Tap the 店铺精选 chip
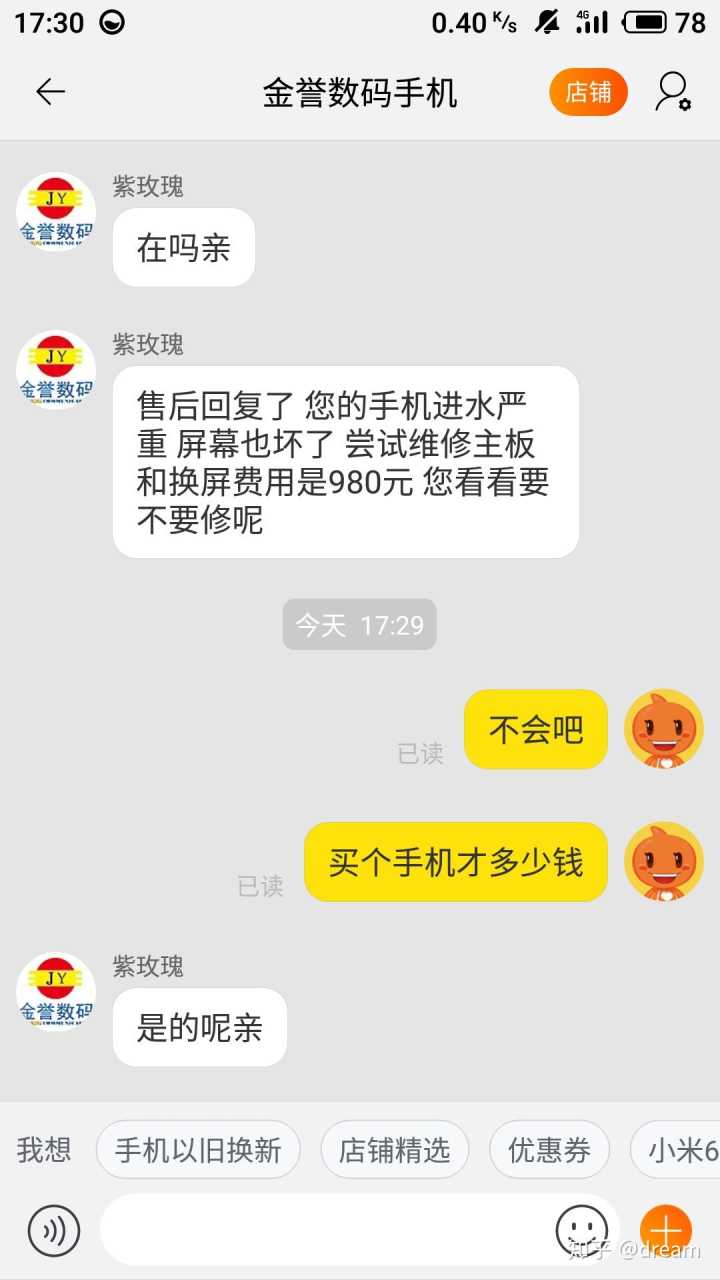The height and width of the screenshot is (1280, 720). point(394,1150)
